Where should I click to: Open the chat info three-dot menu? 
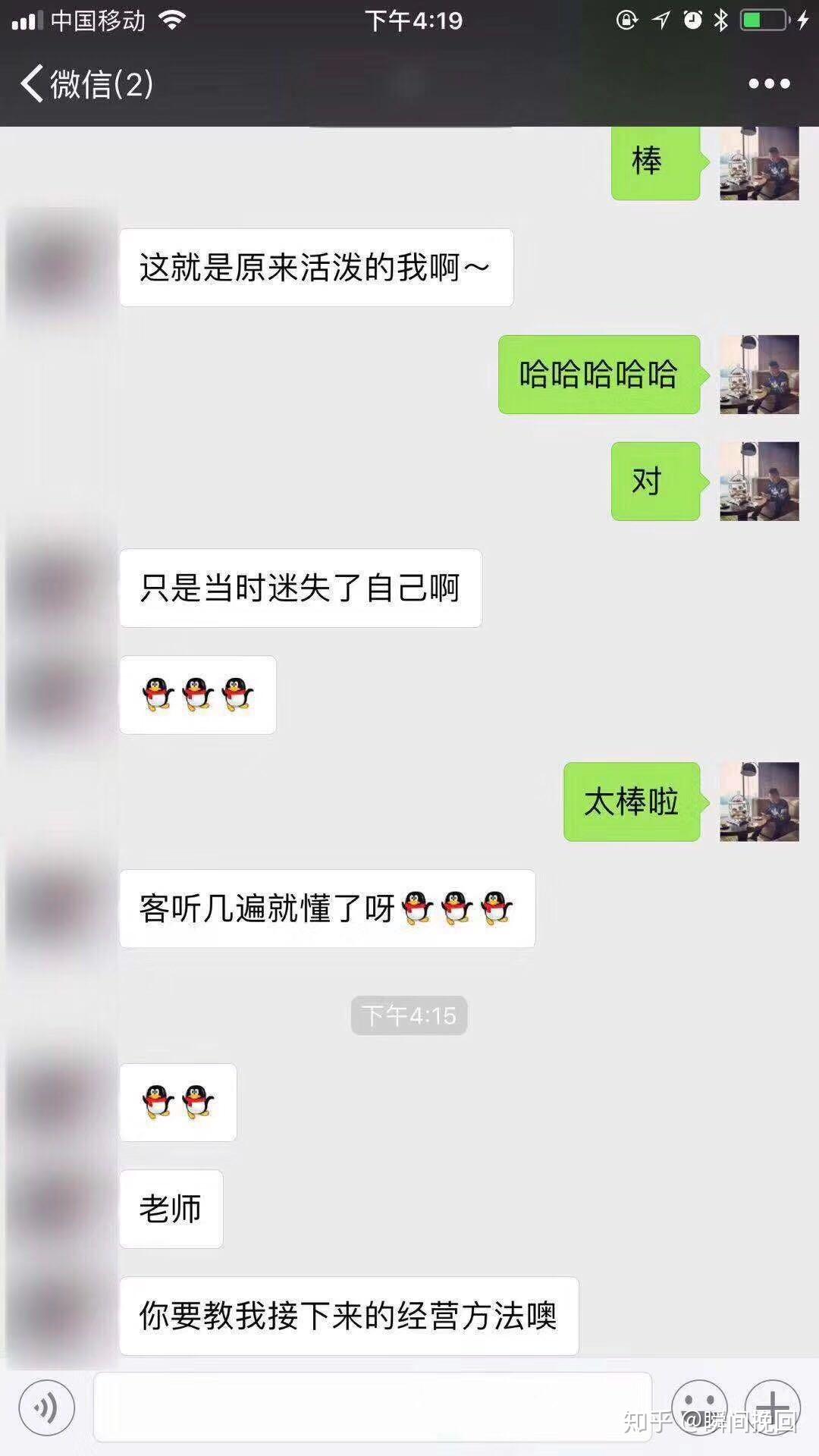(769, 83)
